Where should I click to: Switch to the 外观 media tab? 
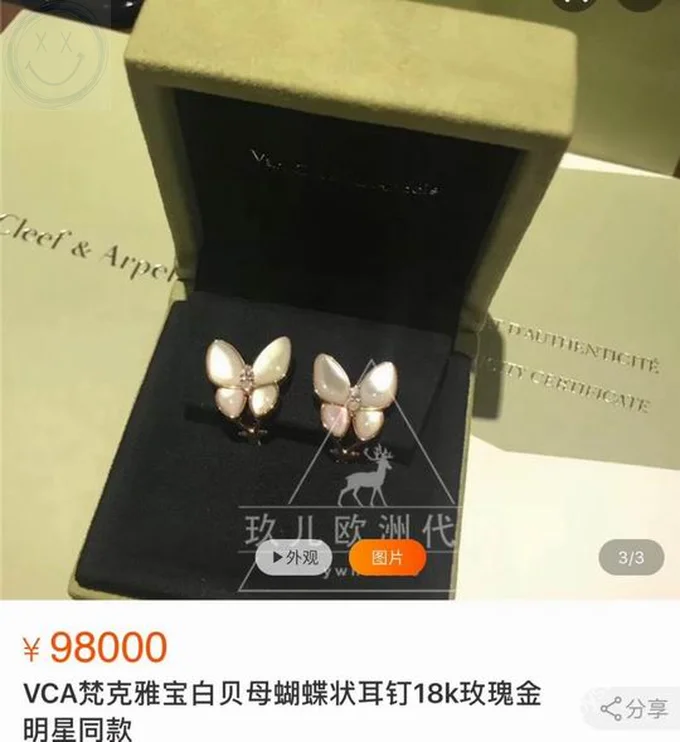(x=294, y=557)
